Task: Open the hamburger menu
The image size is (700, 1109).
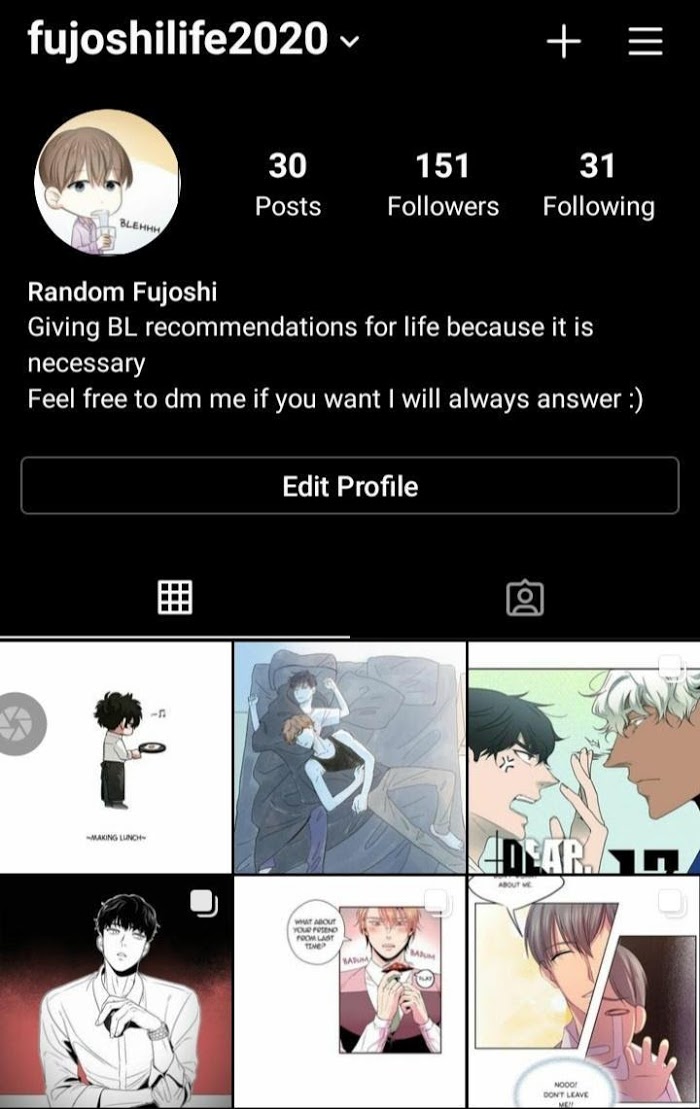Action: [x=645, y=41]
